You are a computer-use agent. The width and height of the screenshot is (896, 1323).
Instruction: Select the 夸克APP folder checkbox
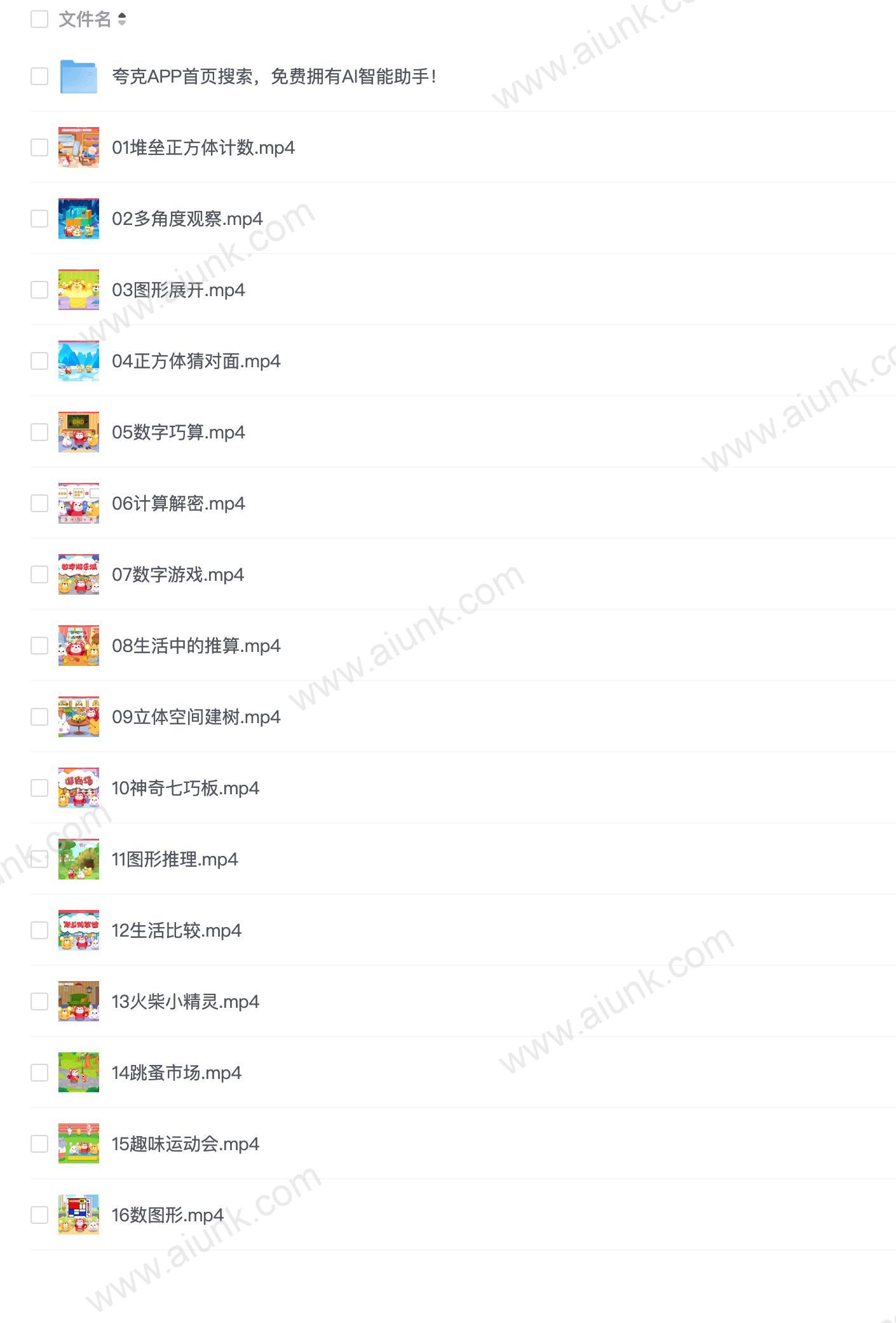[x=39, y=76]
